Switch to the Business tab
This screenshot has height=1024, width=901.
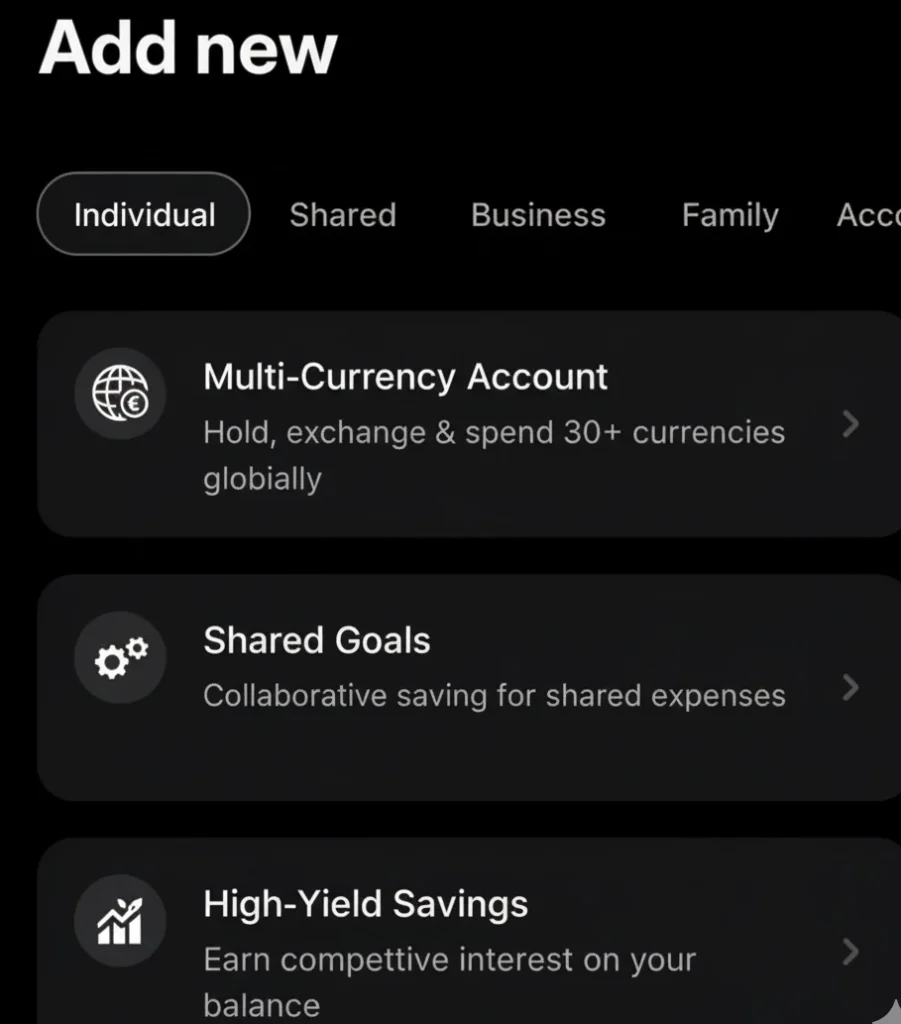click(x=537, y=214)
